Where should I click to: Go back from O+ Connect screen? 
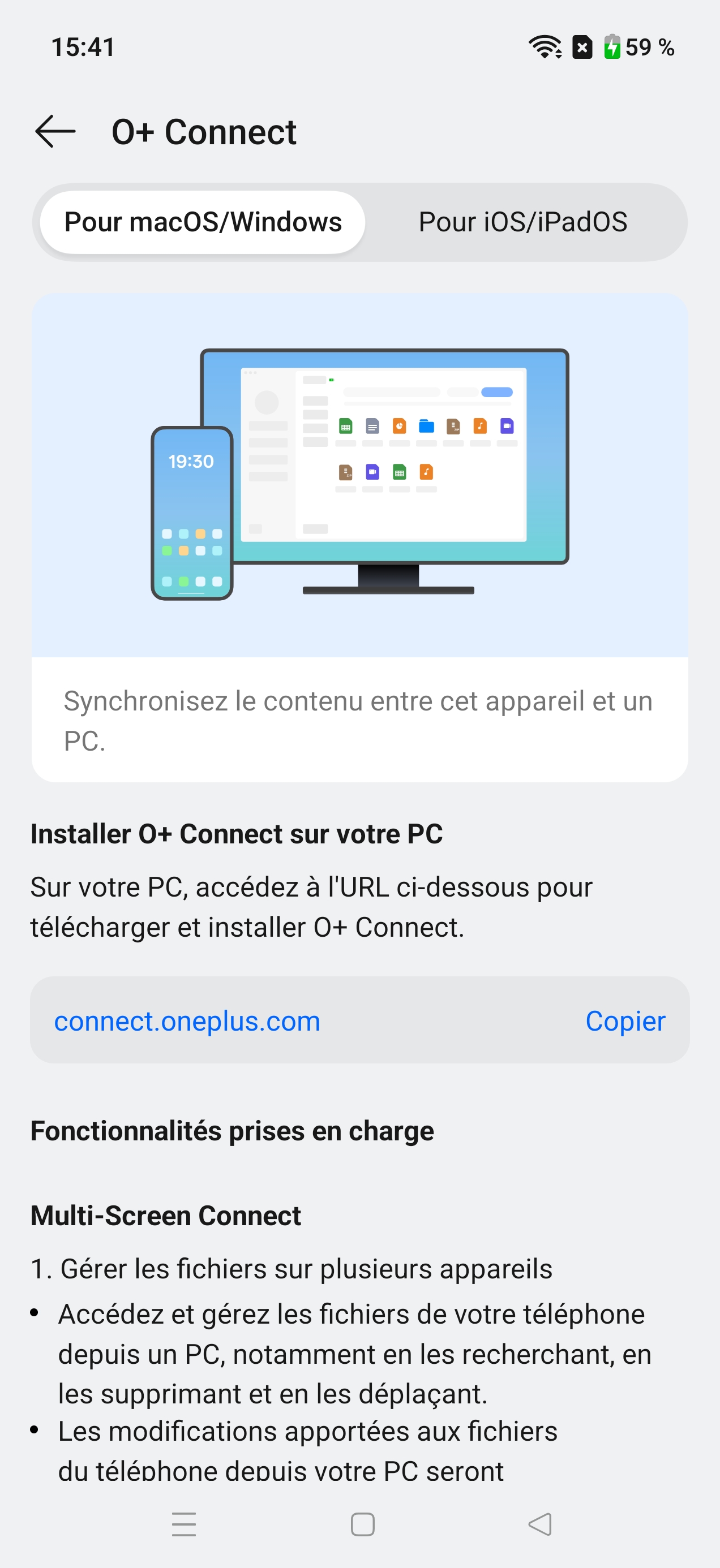pos(55,131)
